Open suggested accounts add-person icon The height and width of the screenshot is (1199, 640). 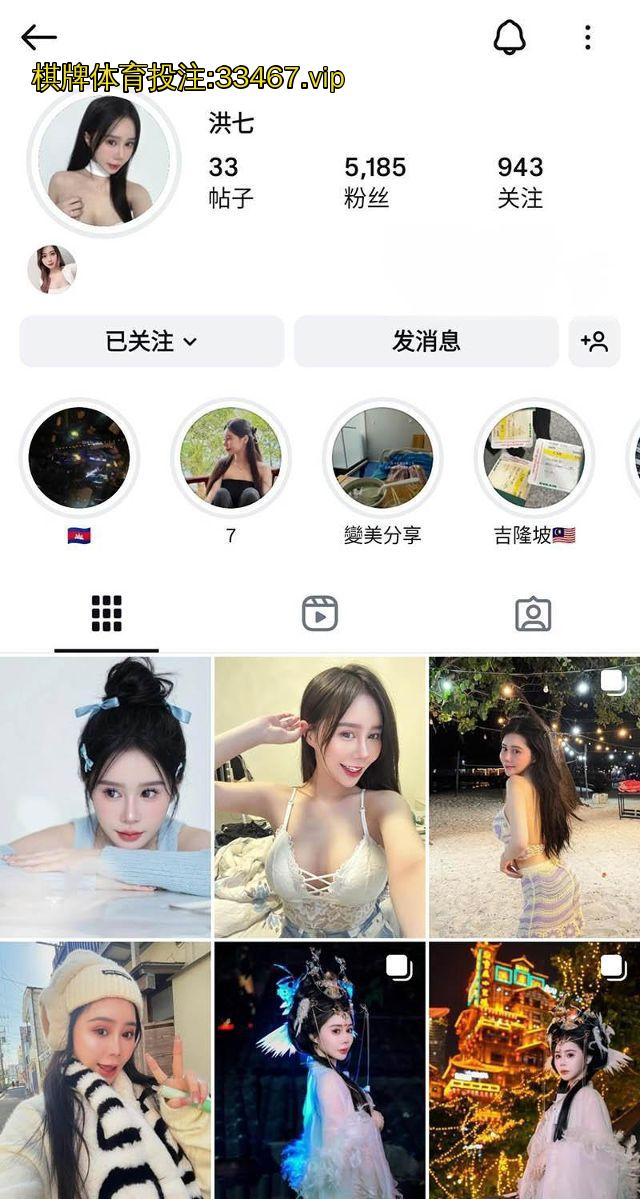tap(594, 342)
